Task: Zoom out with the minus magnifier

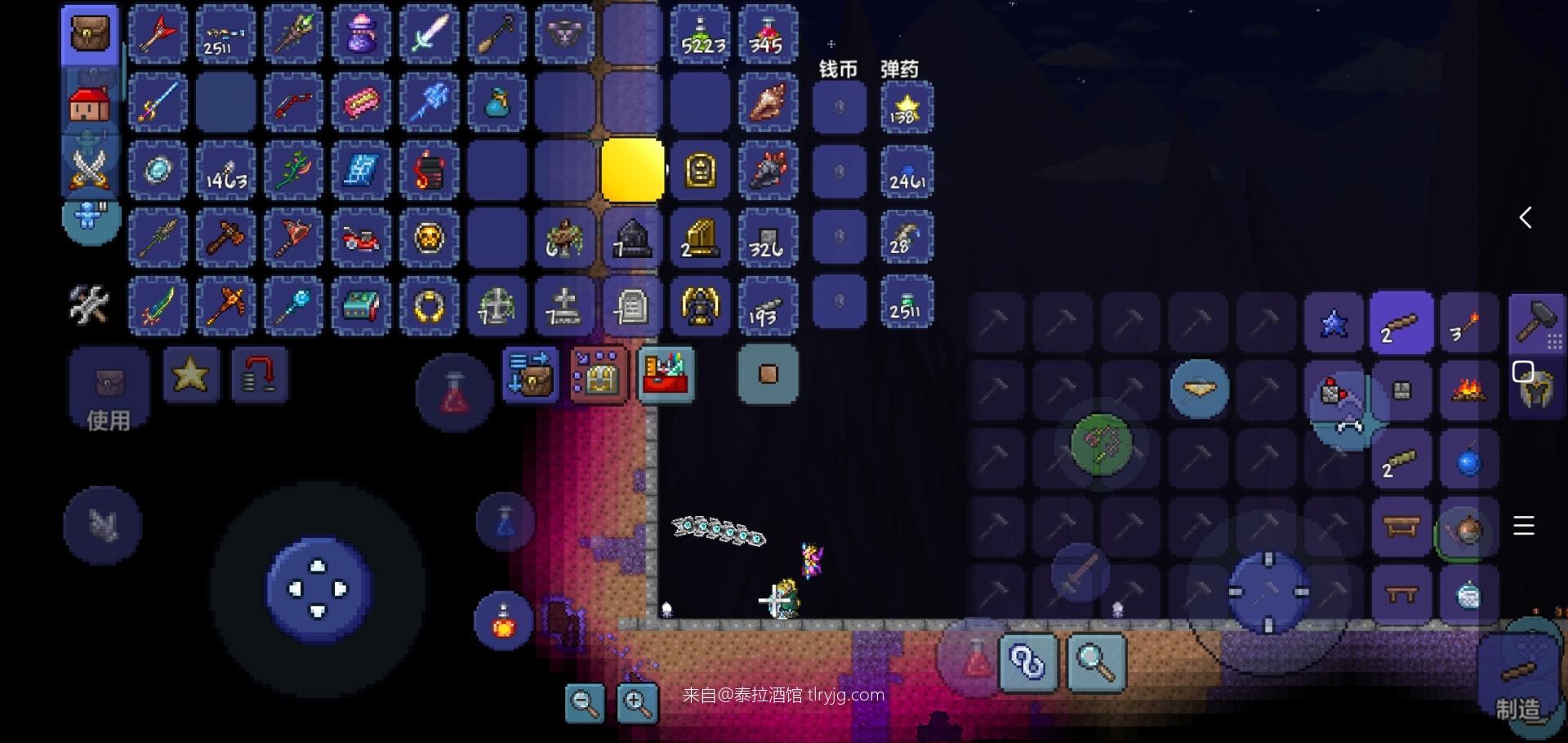Action: pyautogui.click(x=585, y=702)
